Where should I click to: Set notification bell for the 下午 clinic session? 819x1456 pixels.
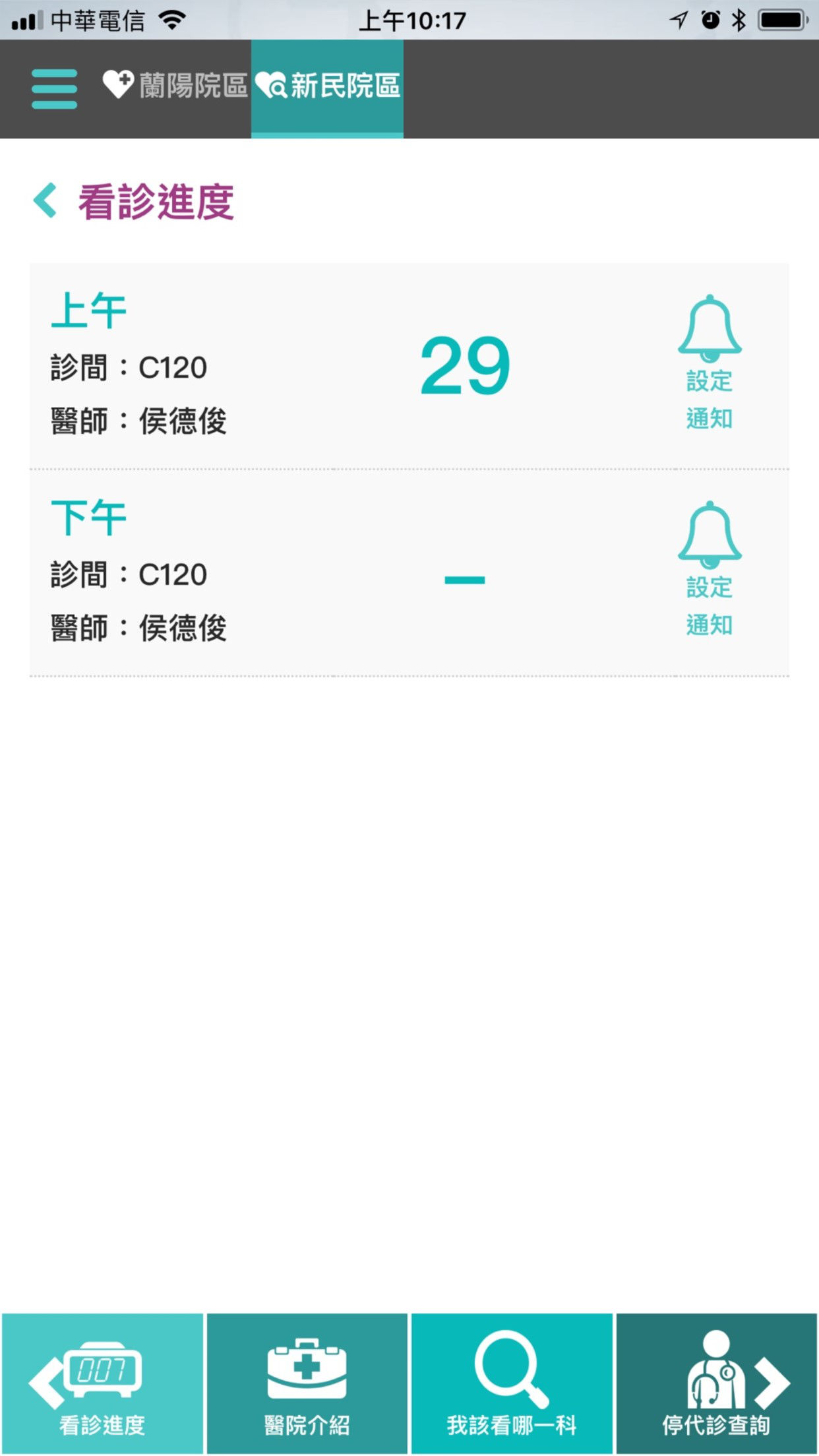click(x=710, y=569)
